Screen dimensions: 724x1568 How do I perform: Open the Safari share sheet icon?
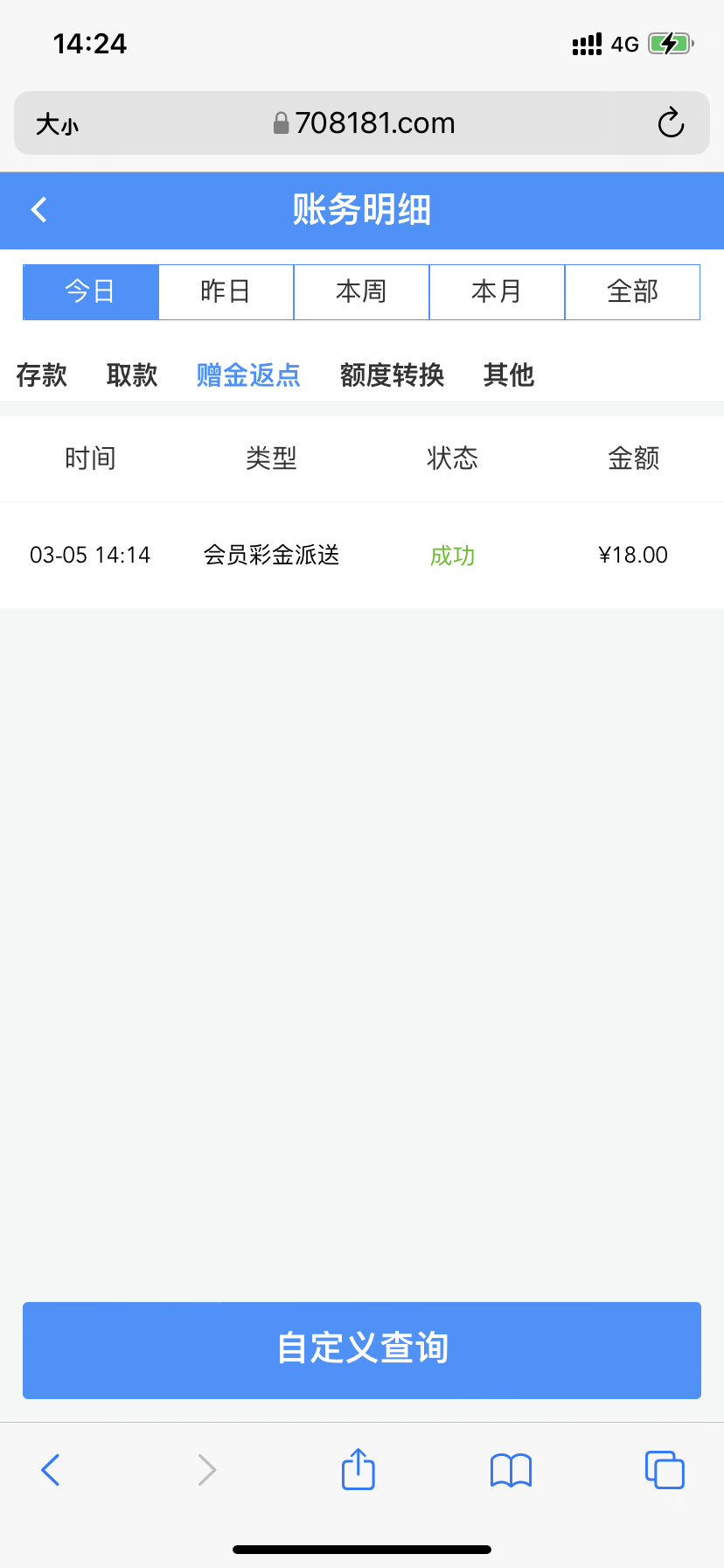[x=358, y=1470]
